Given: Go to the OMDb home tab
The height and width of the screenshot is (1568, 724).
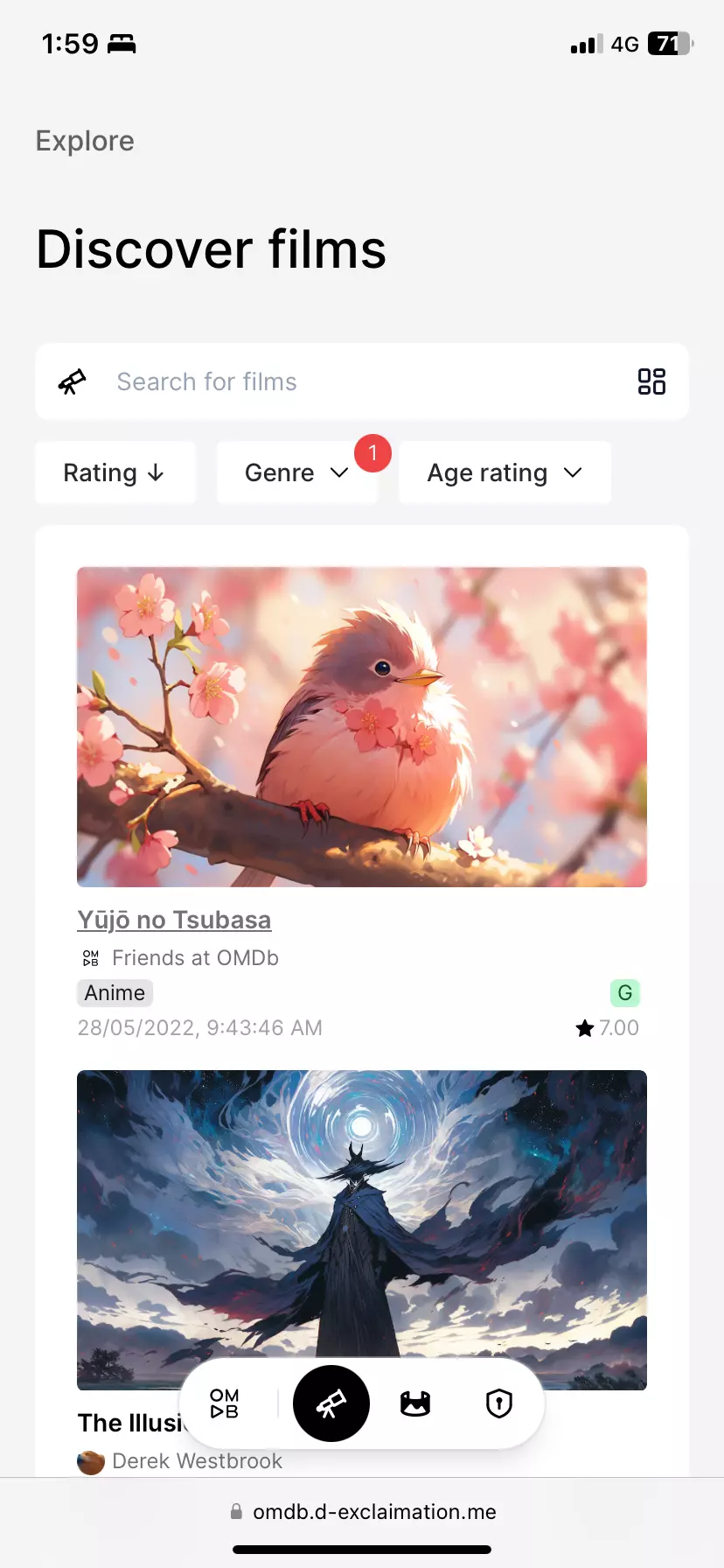Looking at the screenshot, I should tap(225, 1403).
